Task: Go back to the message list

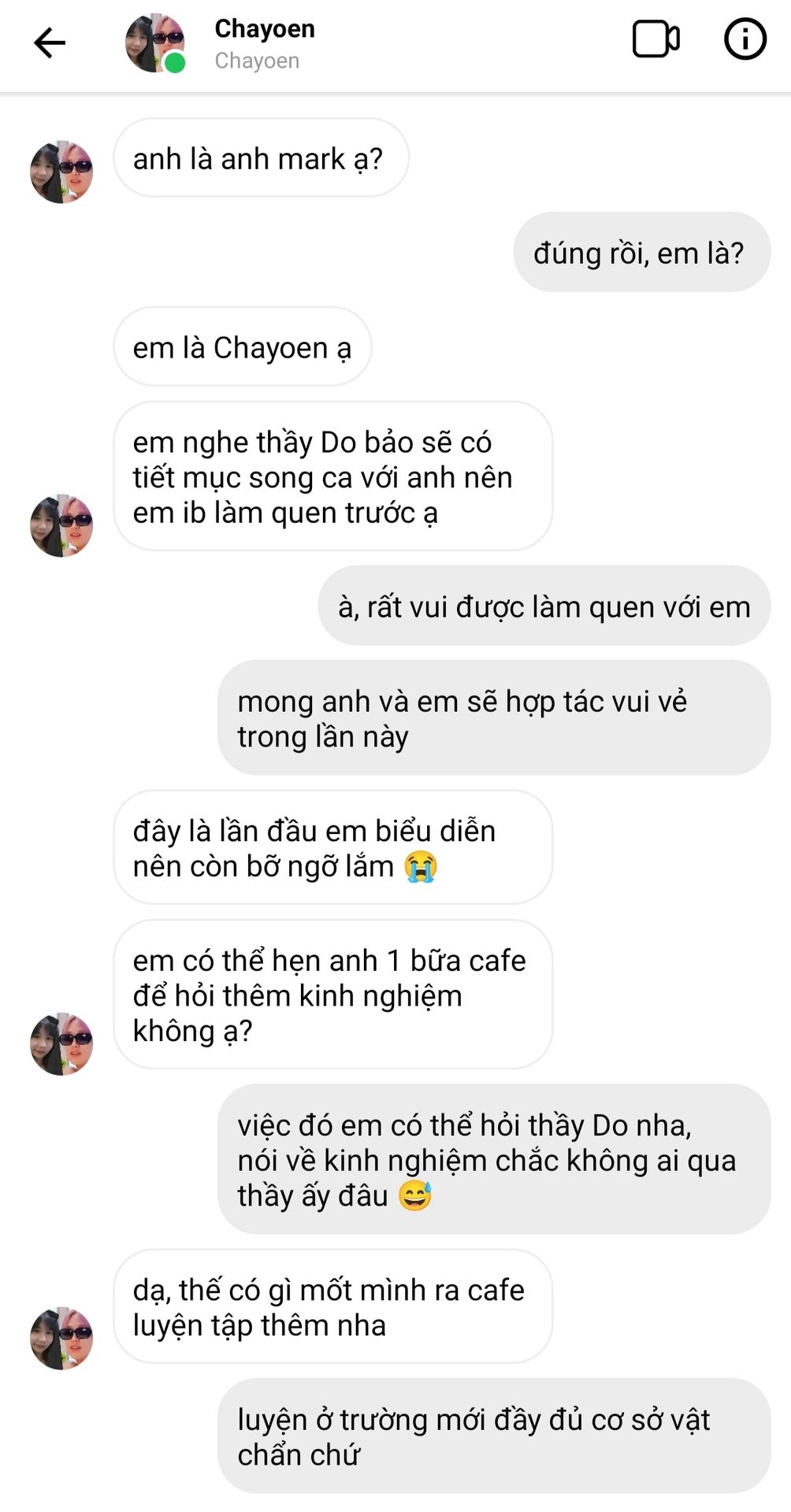Action: pyautogui.click(x=49, y=43)
